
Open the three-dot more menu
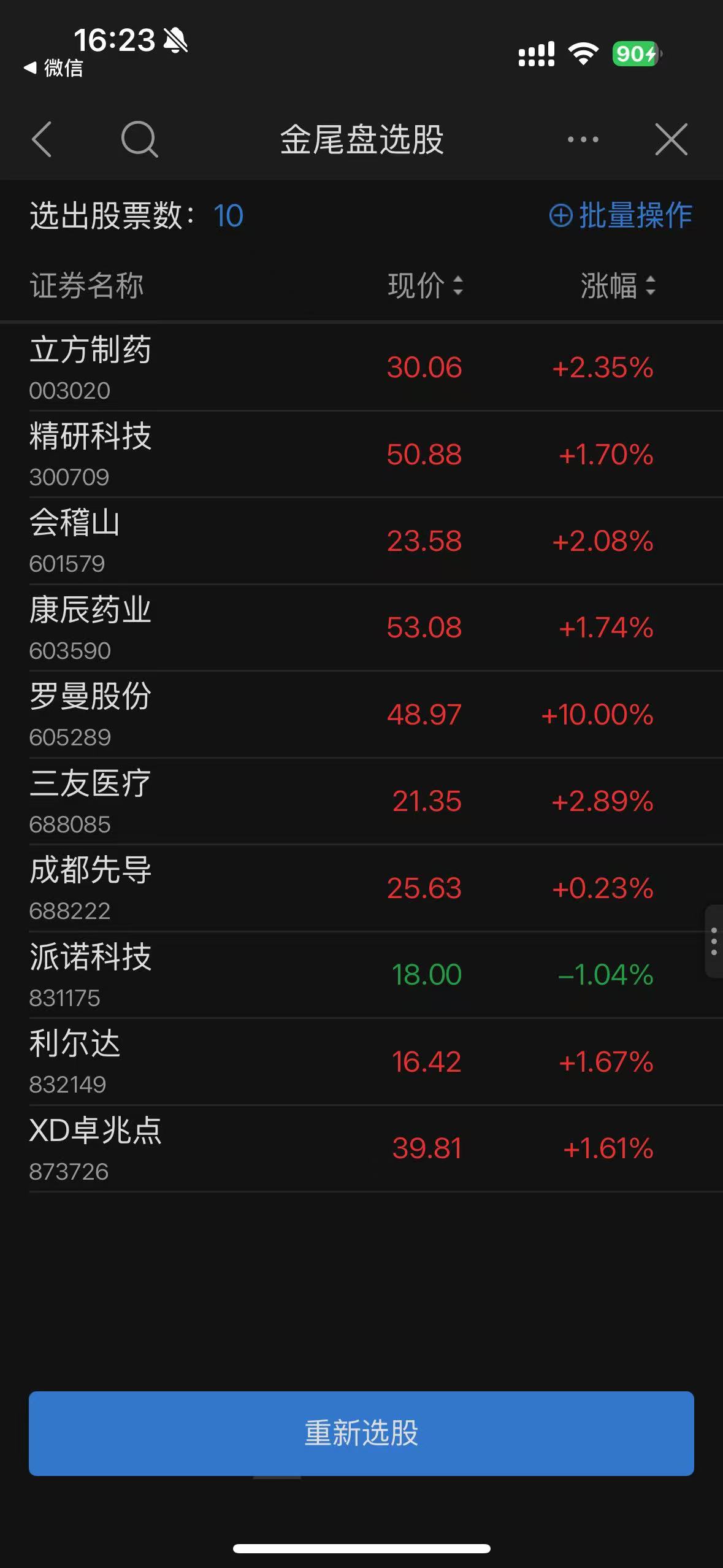(583, 139)
